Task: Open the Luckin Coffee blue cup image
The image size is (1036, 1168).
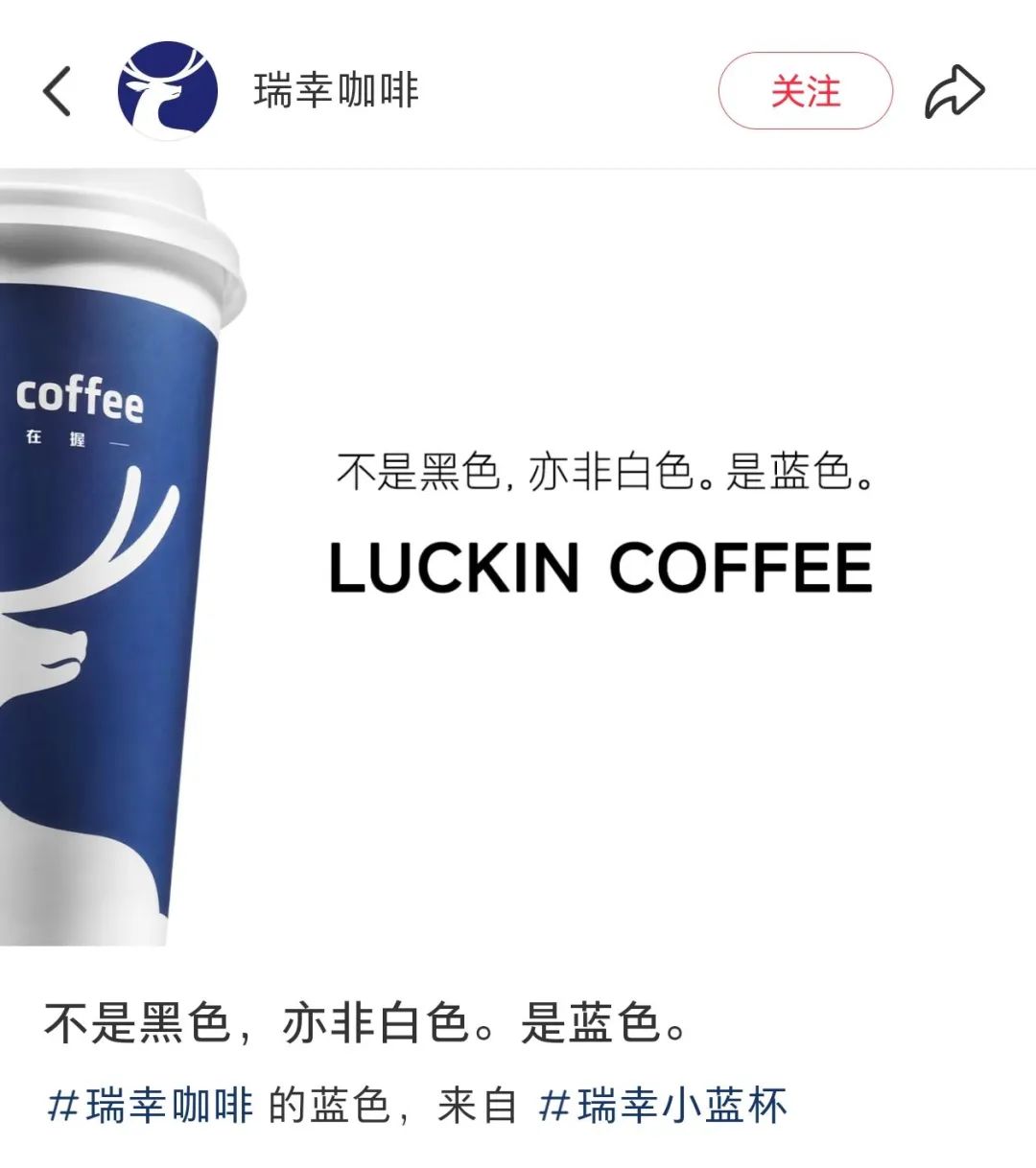Action: click(x=518, y=556)
